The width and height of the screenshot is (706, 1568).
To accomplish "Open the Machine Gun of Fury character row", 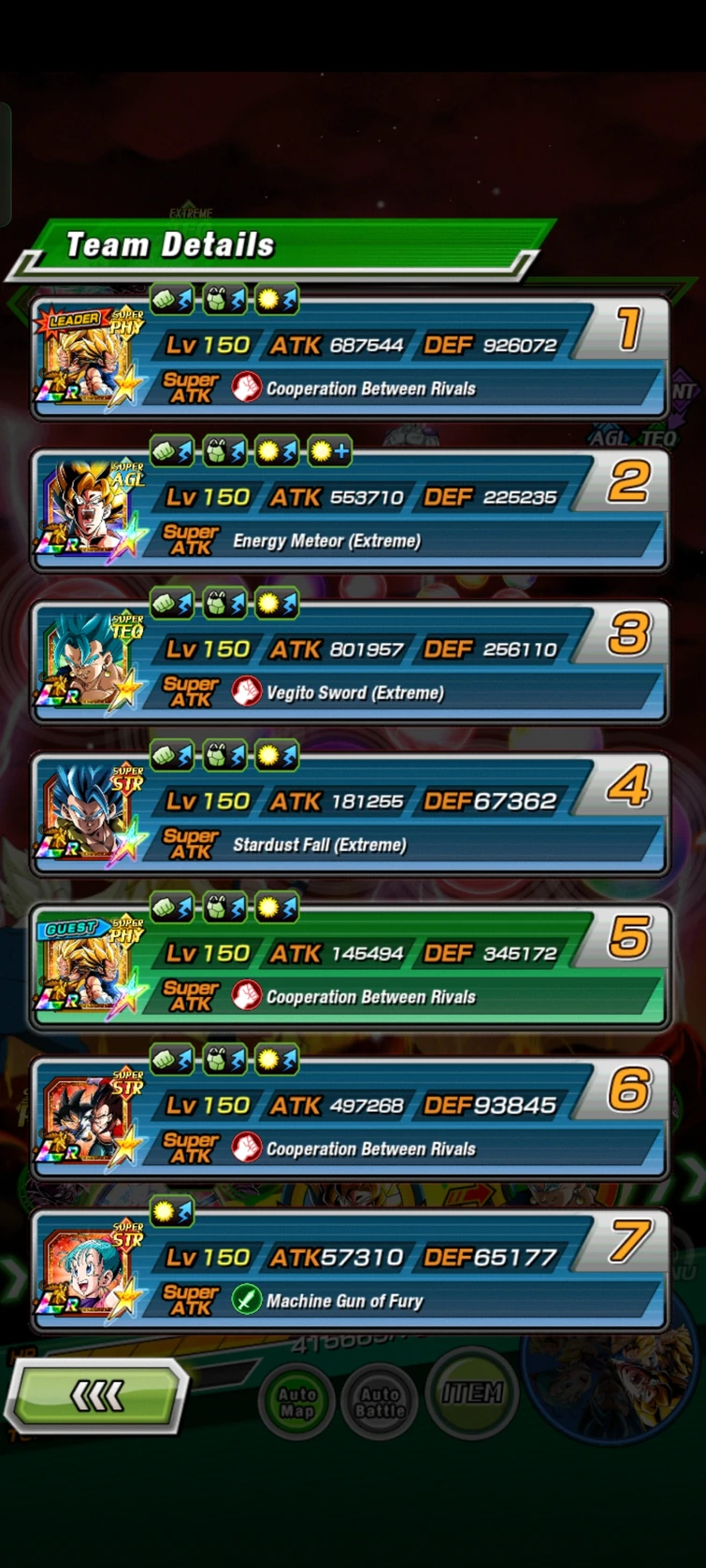I will pyautogui.click(x=350, y=1273).
